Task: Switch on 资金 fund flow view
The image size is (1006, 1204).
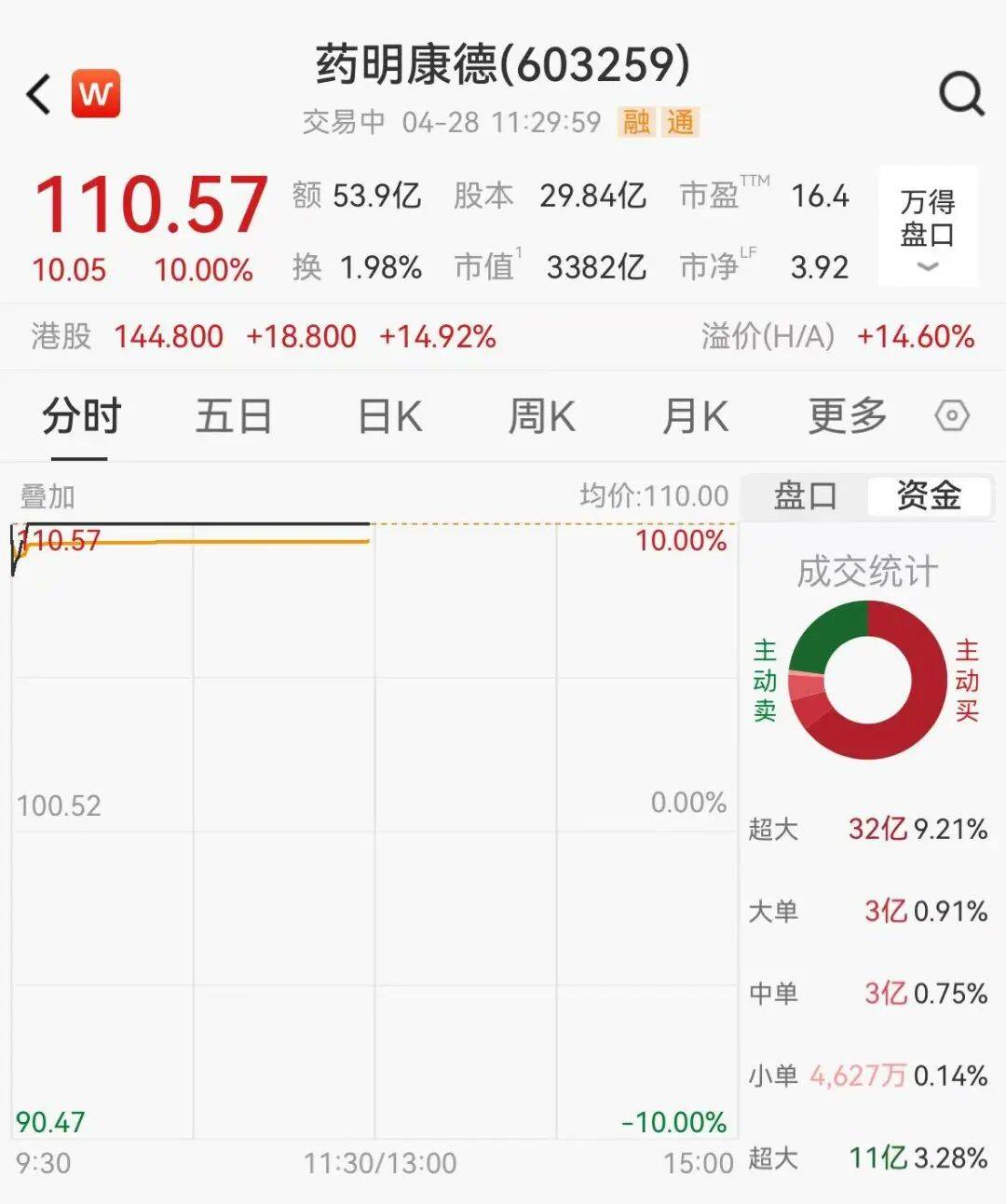Action: coord(928,496)
